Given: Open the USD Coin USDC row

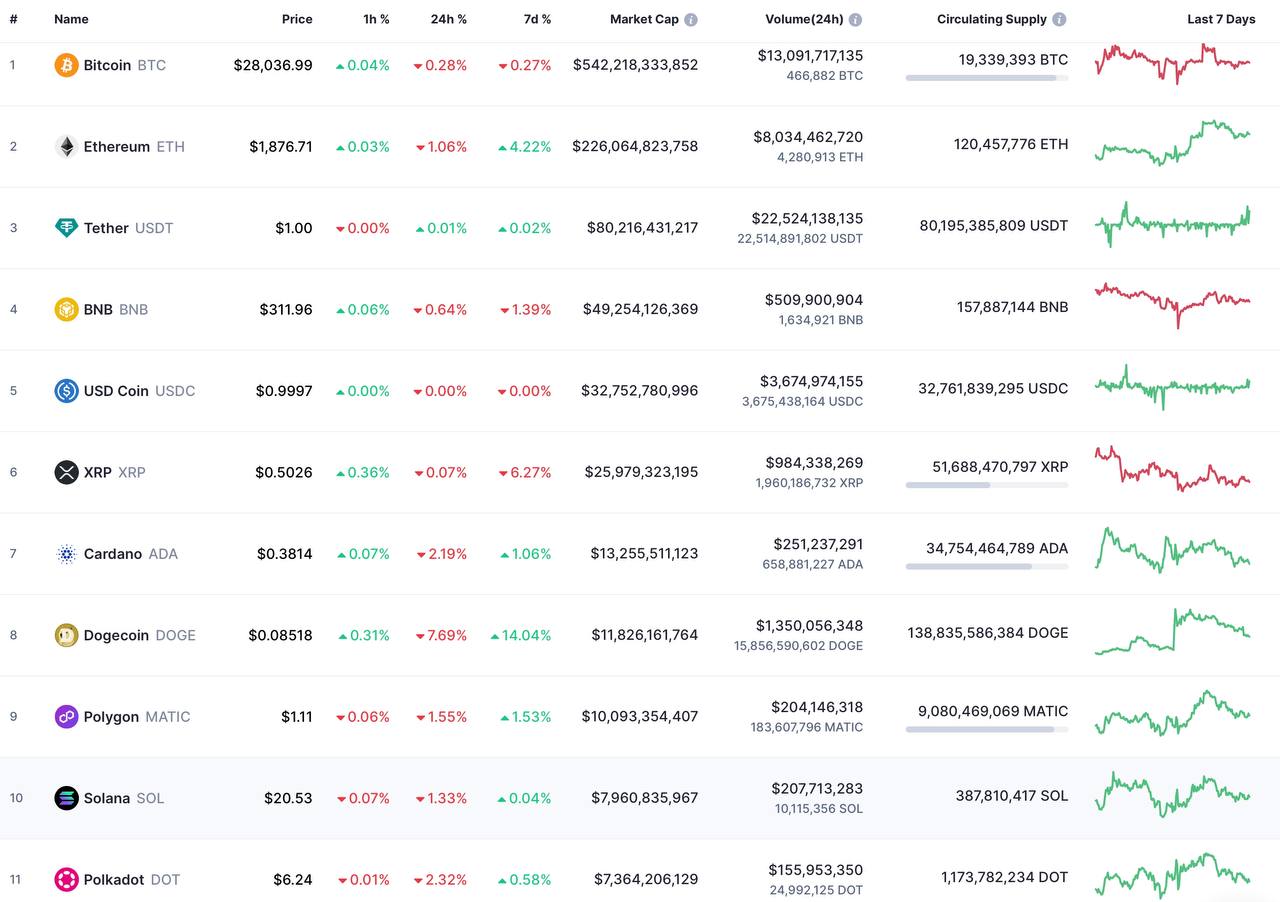Looking at the screenshot, I should click(116, 391).
